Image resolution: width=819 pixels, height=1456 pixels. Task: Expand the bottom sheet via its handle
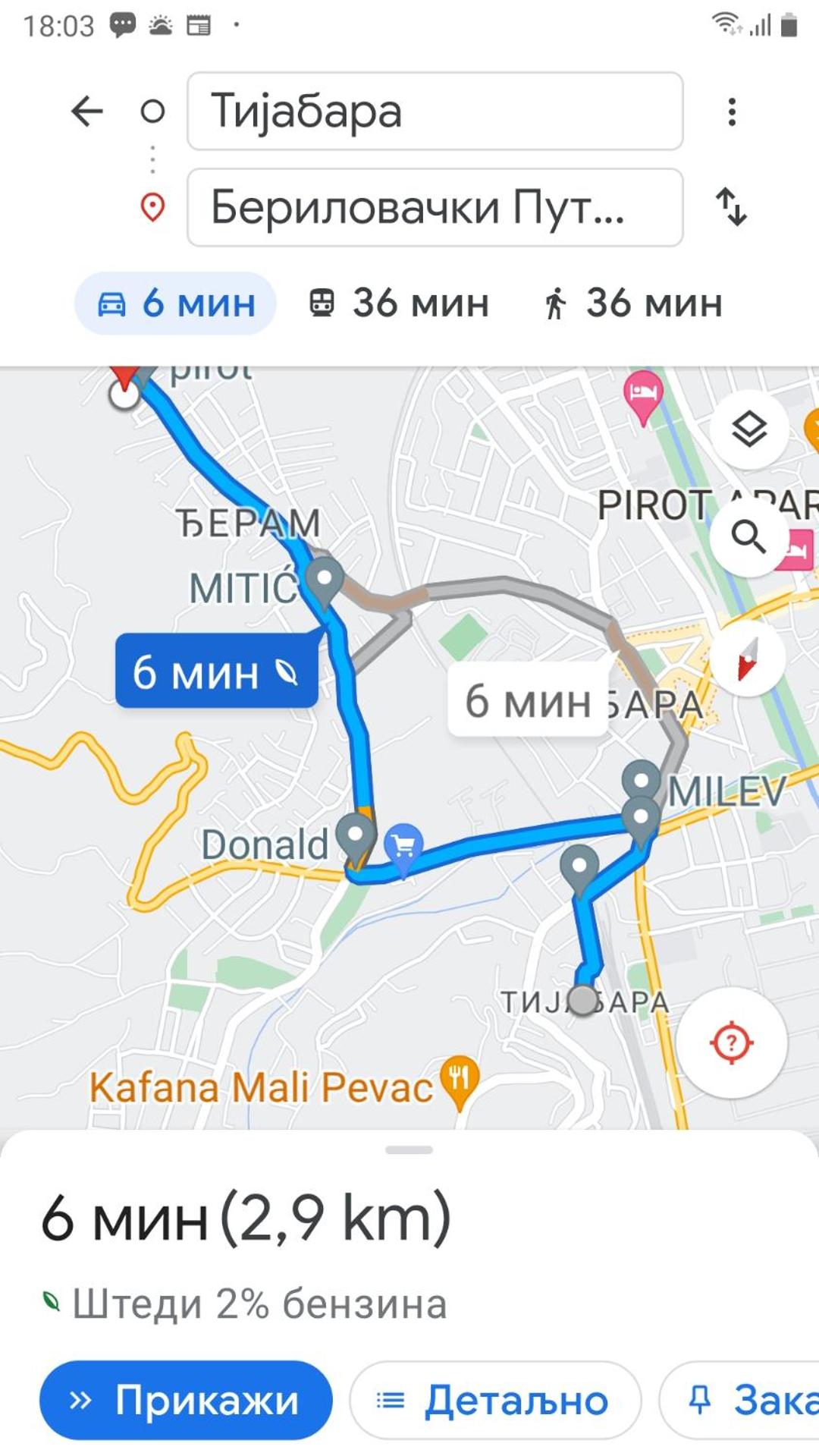pos(409,1150)
